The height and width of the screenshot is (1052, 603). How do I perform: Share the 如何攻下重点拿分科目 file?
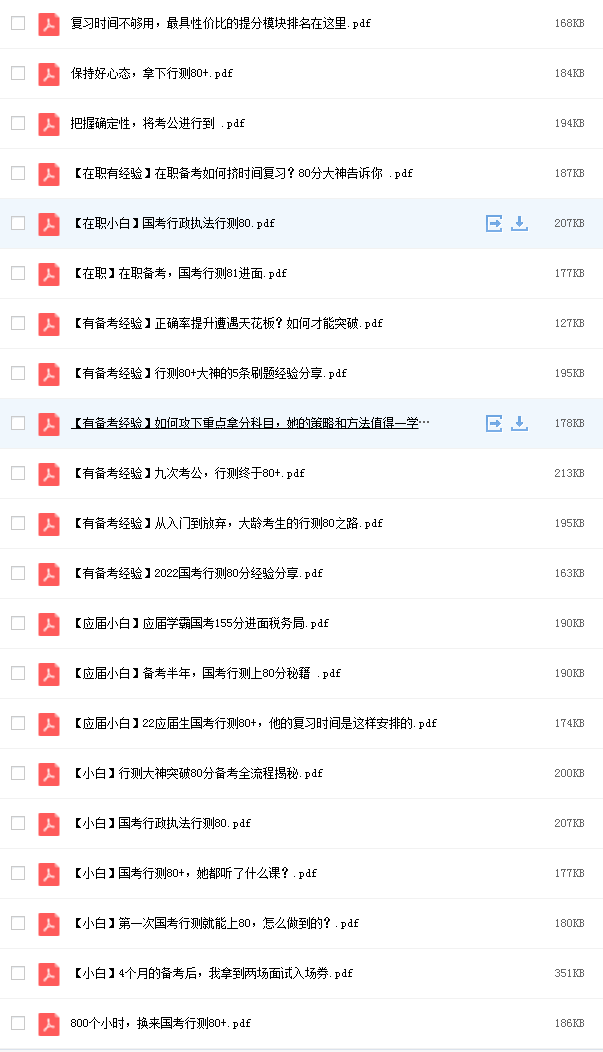coord(494,423)
